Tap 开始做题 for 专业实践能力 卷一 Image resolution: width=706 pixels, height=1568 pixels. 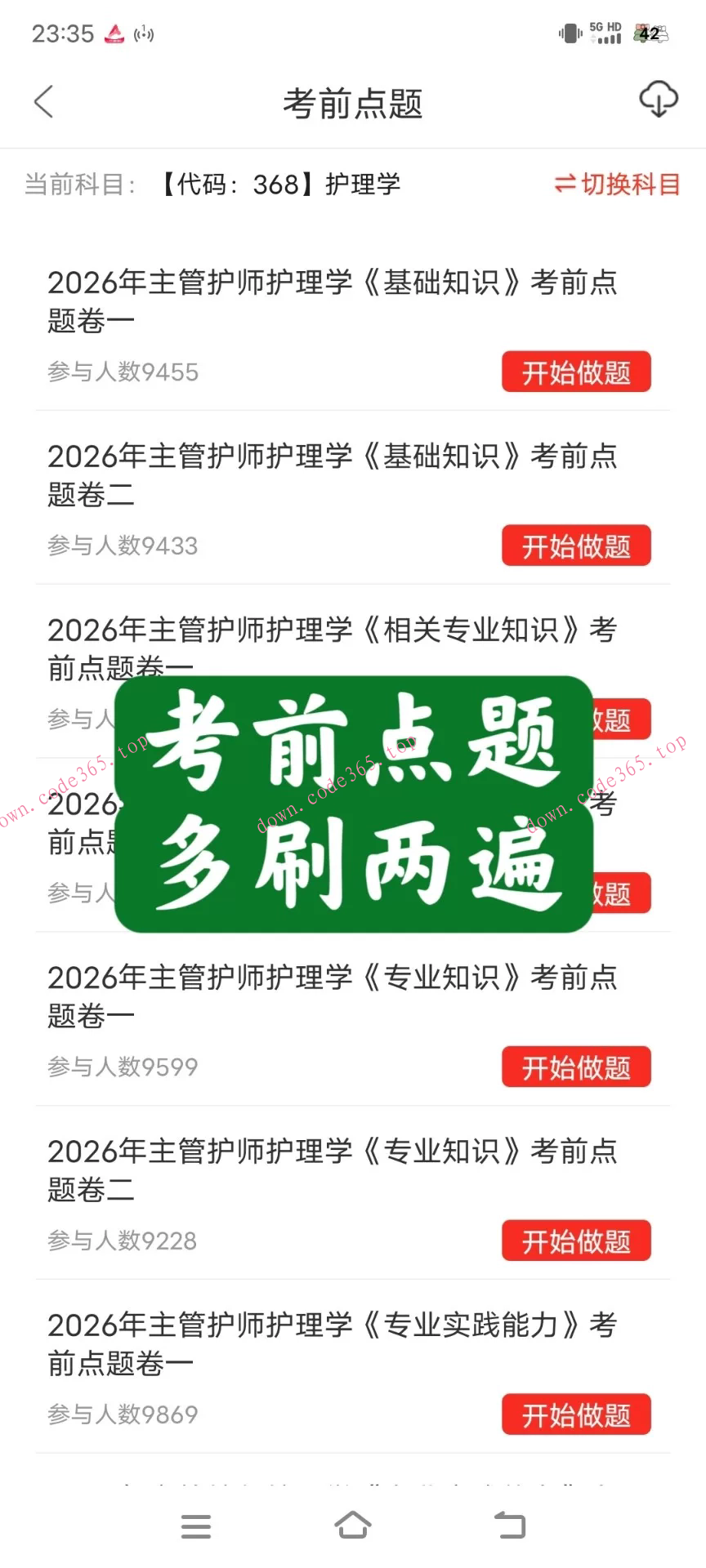click(x=576, y=1415)
